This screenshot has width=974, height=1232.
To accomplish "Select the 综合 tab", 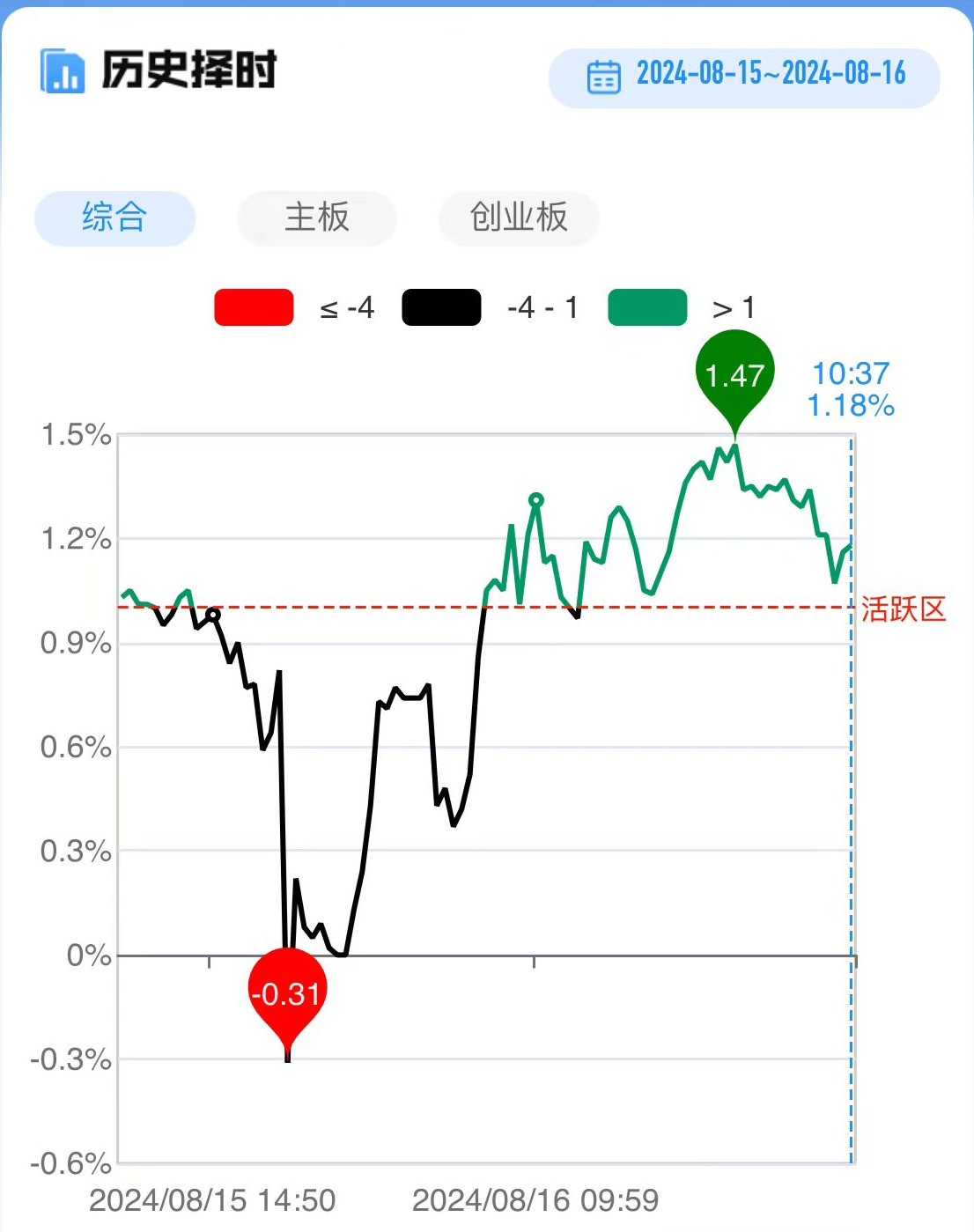I will 114,218.
